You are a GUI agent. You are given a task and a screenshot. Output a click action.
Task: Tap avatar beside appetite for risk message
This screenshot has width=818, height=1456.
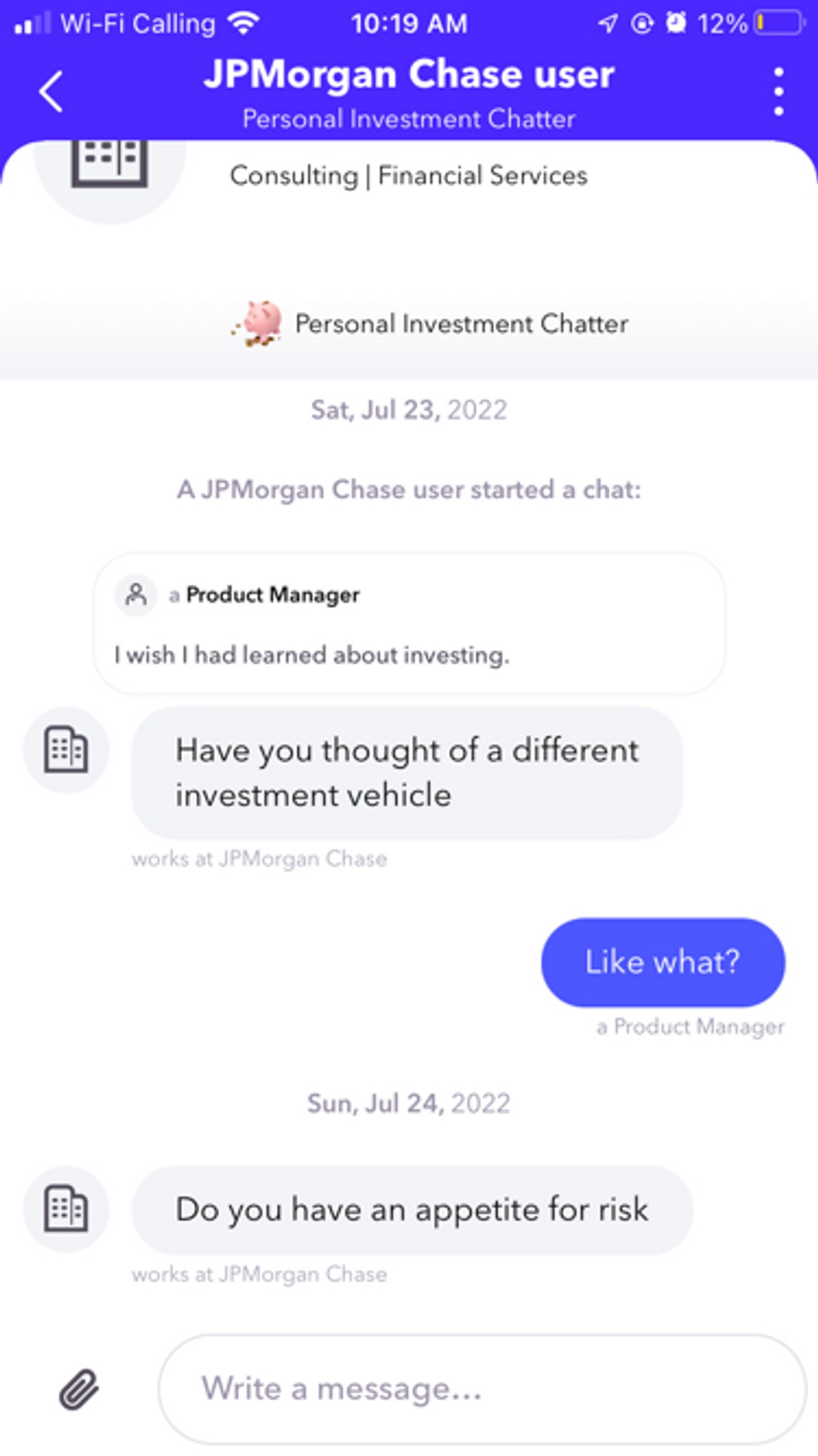coord(66,1209)
